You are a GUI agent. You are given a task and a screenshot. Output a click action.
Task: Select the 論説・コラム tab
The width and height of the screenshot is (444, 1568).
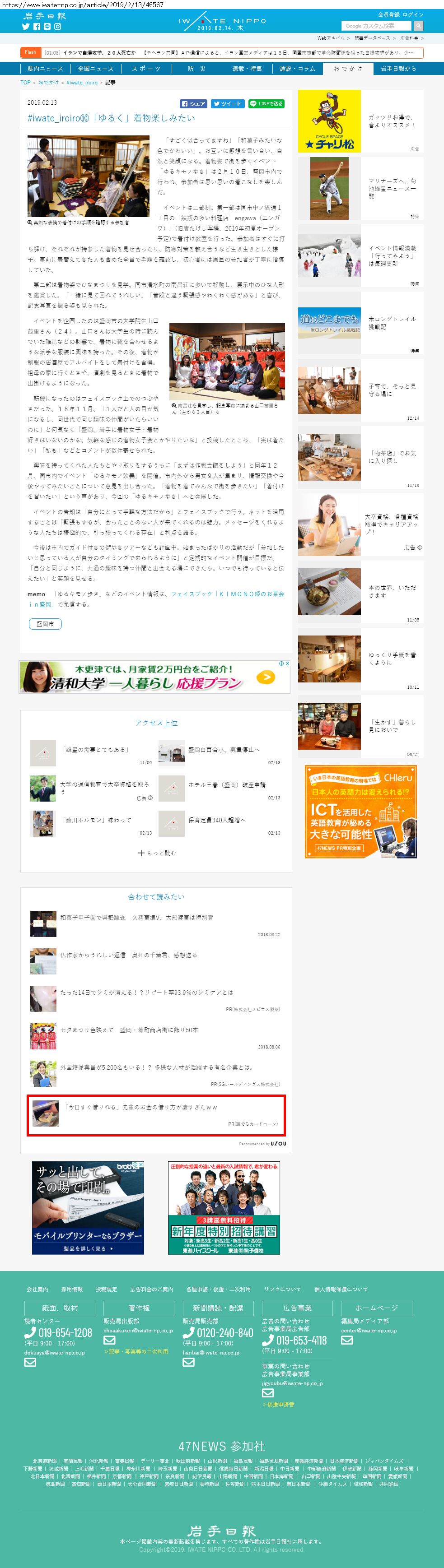(x=297, y=69)
